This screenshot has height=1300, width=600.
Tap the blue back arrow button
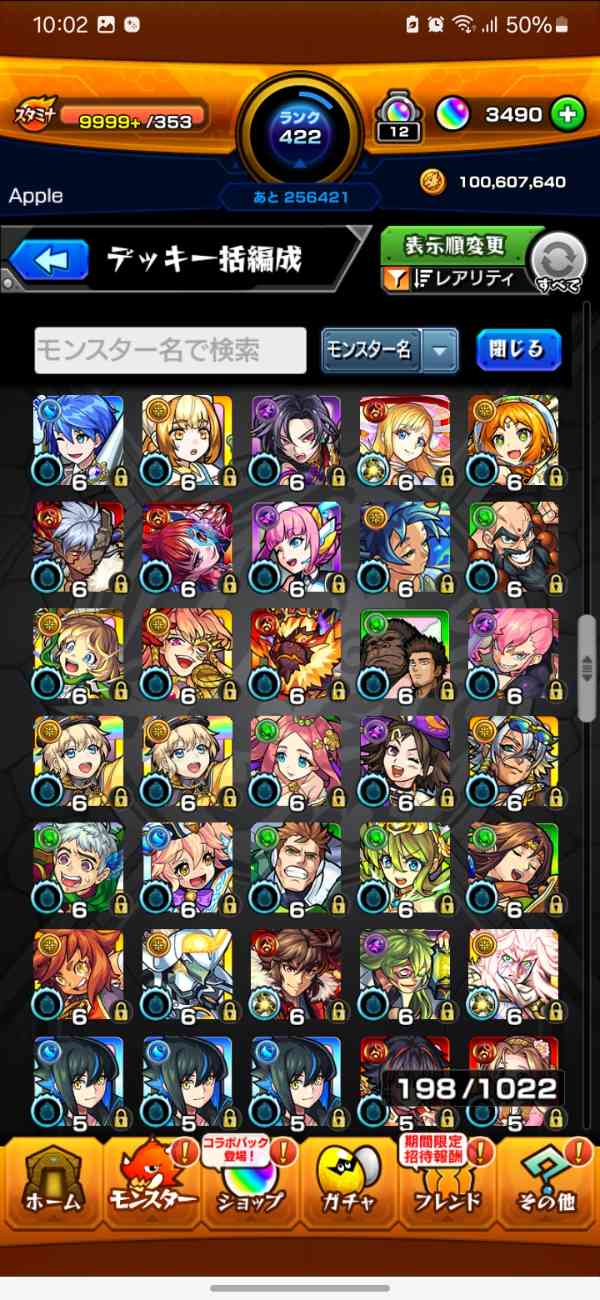51,261
